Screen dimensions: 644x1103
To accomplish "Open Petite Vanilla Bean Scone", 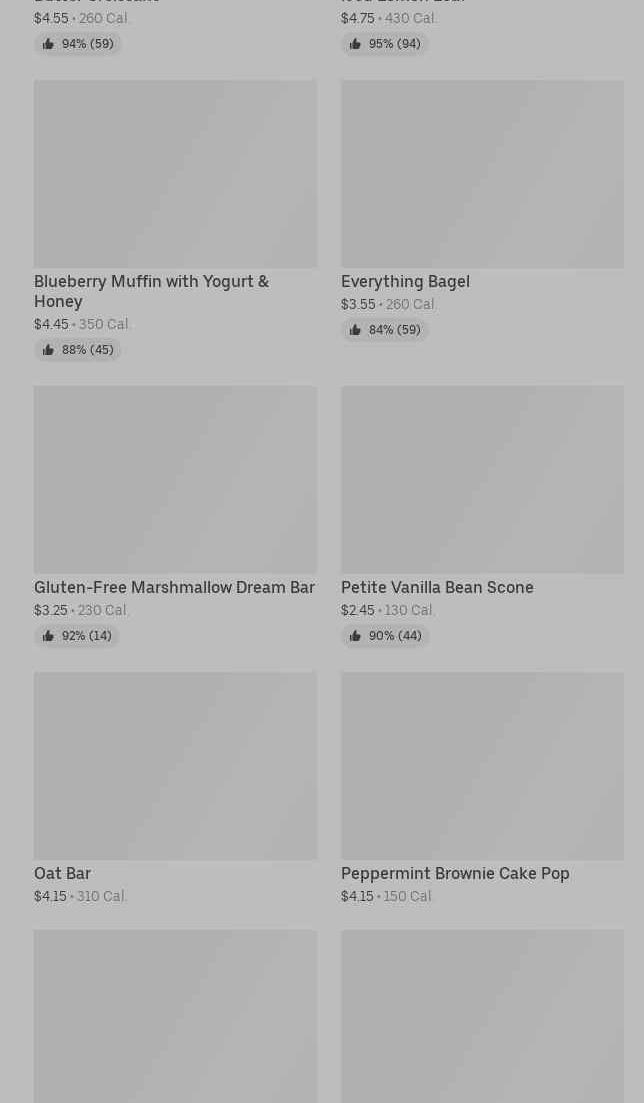I will tap(482, 480).
